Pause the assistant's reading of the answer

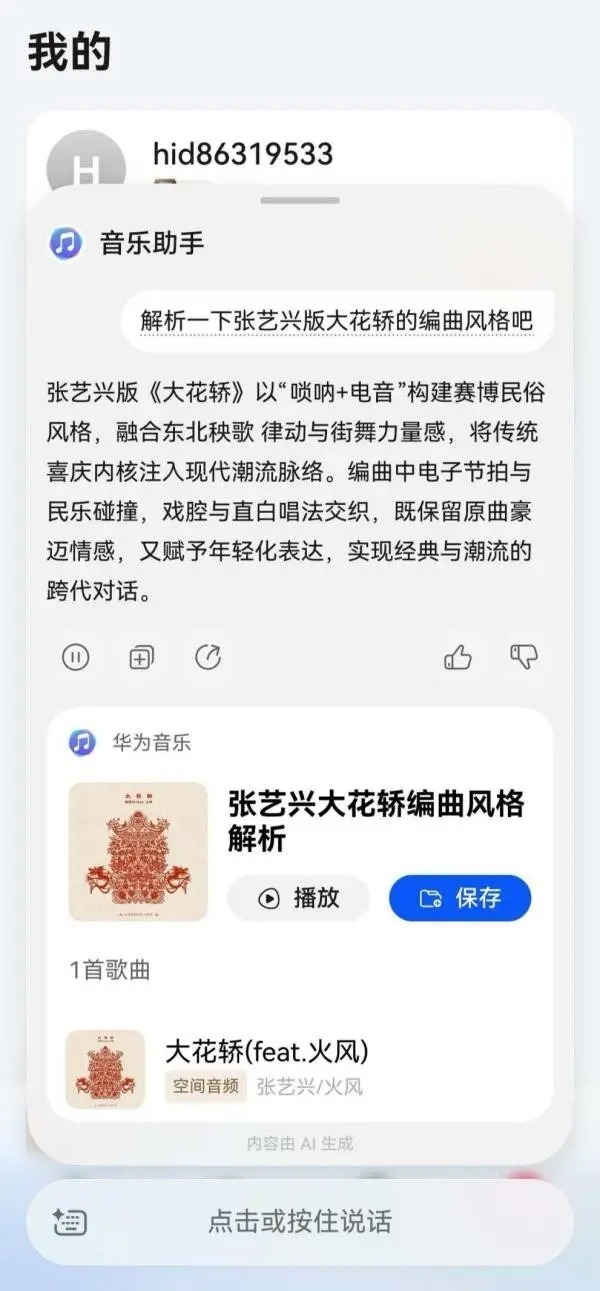pyautogui.click(x=76, y=657)
